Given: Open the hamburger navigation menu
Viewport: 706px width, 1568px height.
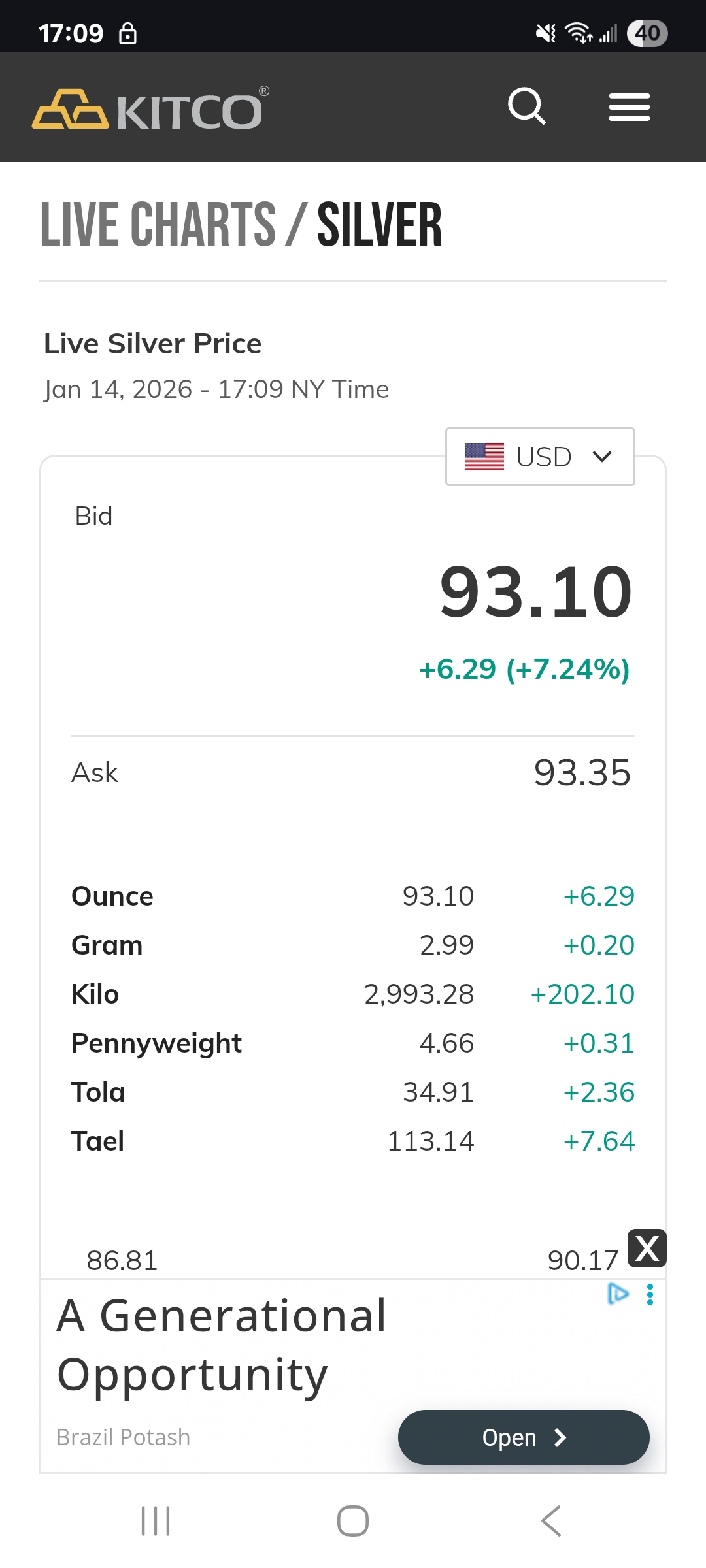Looking at the screenshot, I should [629, 107].
